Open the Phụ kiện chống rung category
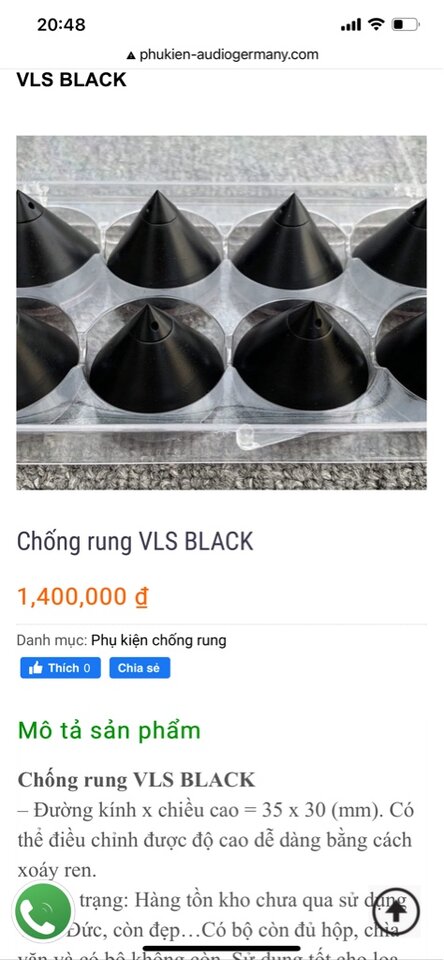Viewport: 444px width, 960px height. point(159,640)
